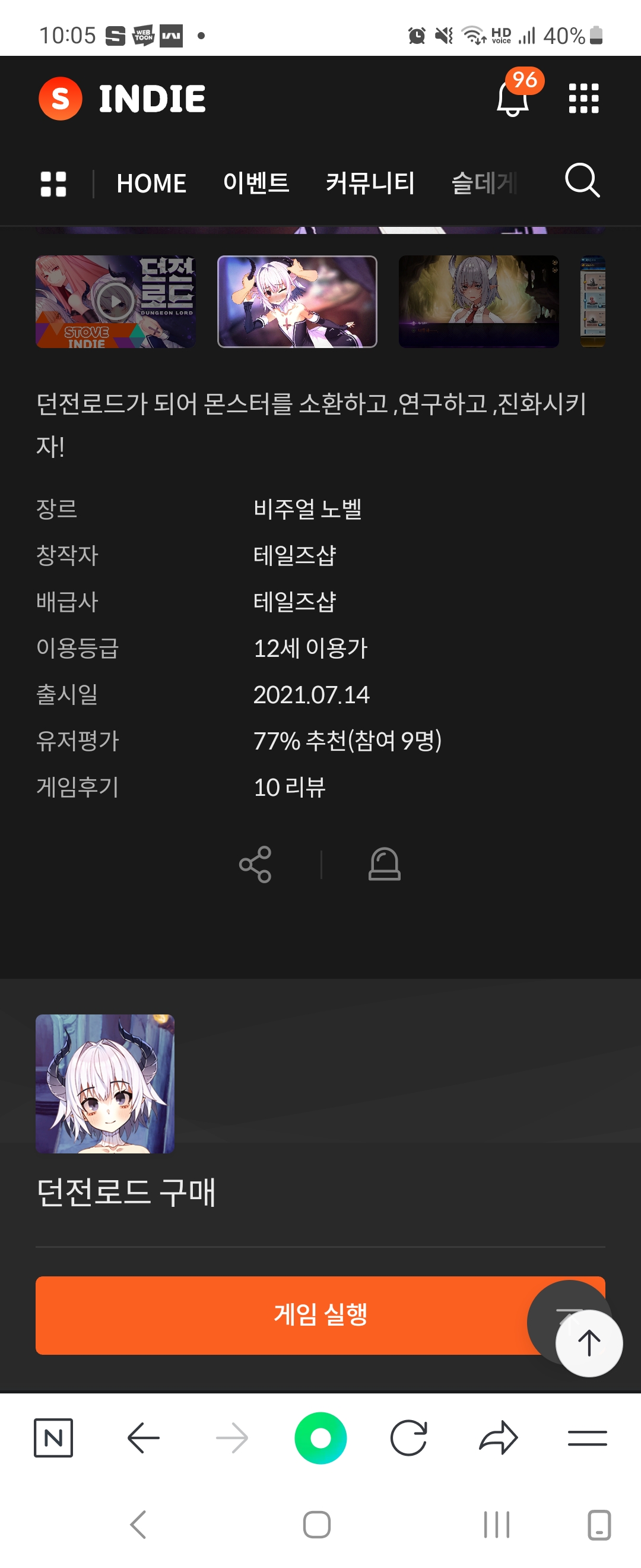
Task: View the winking character screenshot
Action: click(297, 302)
